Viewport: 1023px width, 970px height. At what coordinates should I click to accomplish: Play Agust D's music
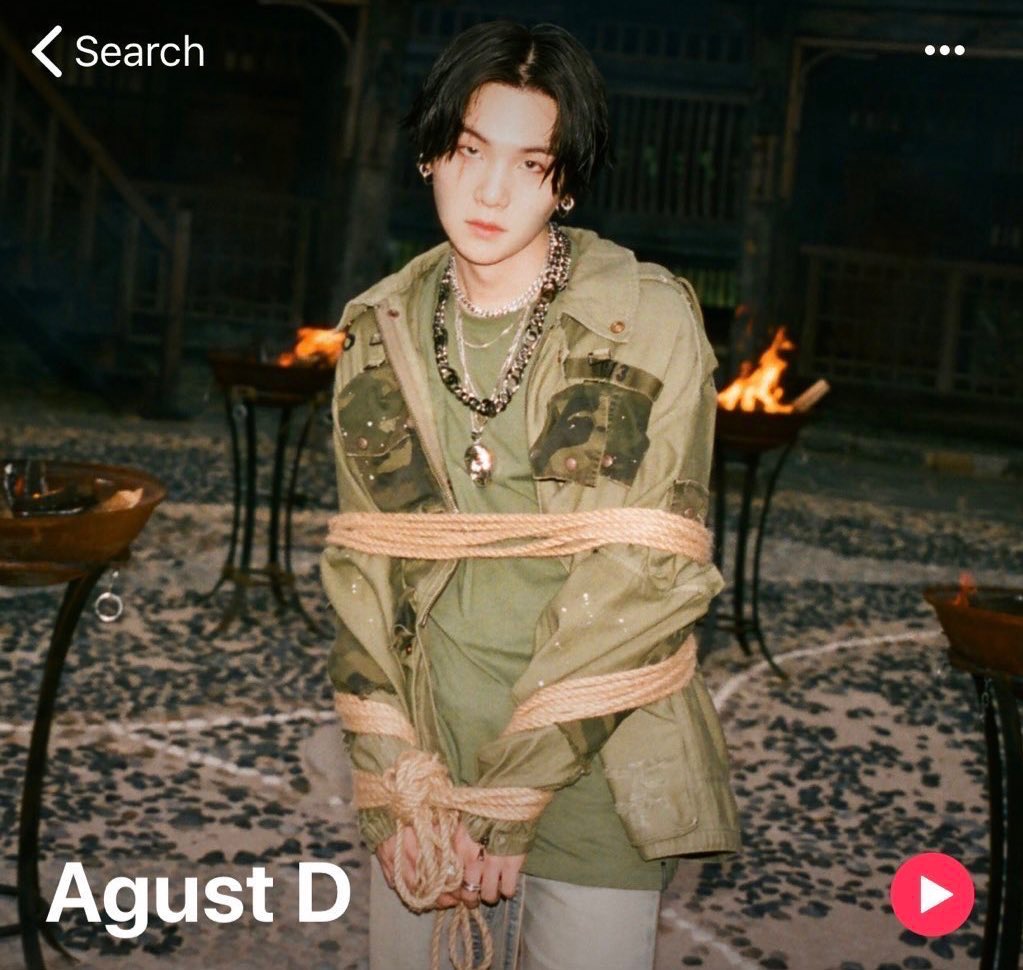[x=931, y=894]
